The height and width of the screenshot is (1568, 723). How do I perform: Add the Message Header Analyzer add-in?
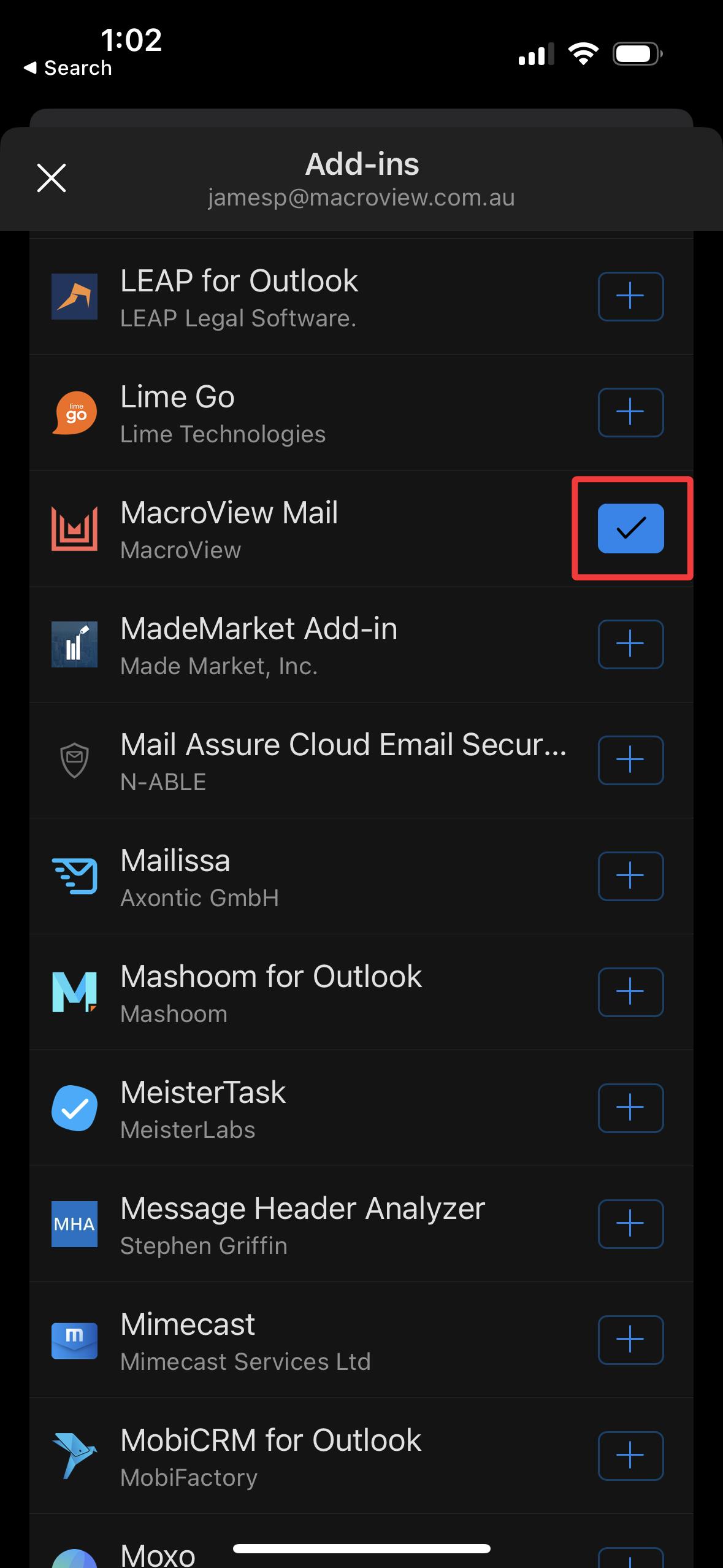630,1223
